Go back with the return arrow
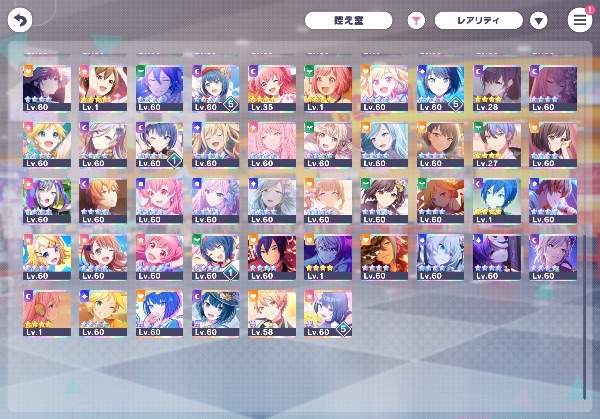The height and width of the screenshot is (419, 600). click(x=20, y=20)
